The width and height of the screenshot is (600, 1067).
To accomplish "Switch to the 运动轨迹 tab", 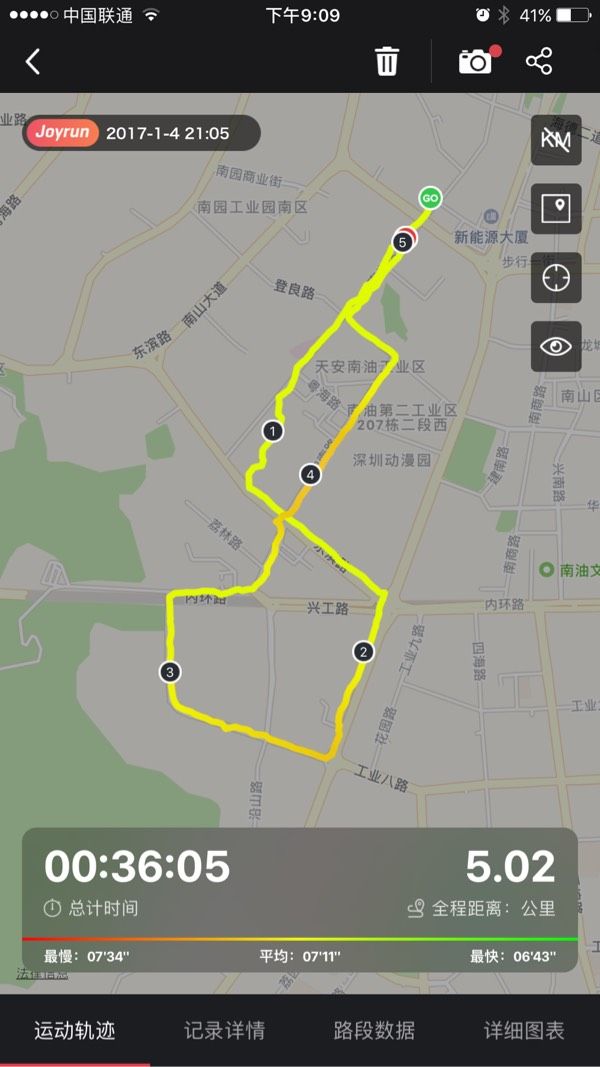I will (75, 1030).
